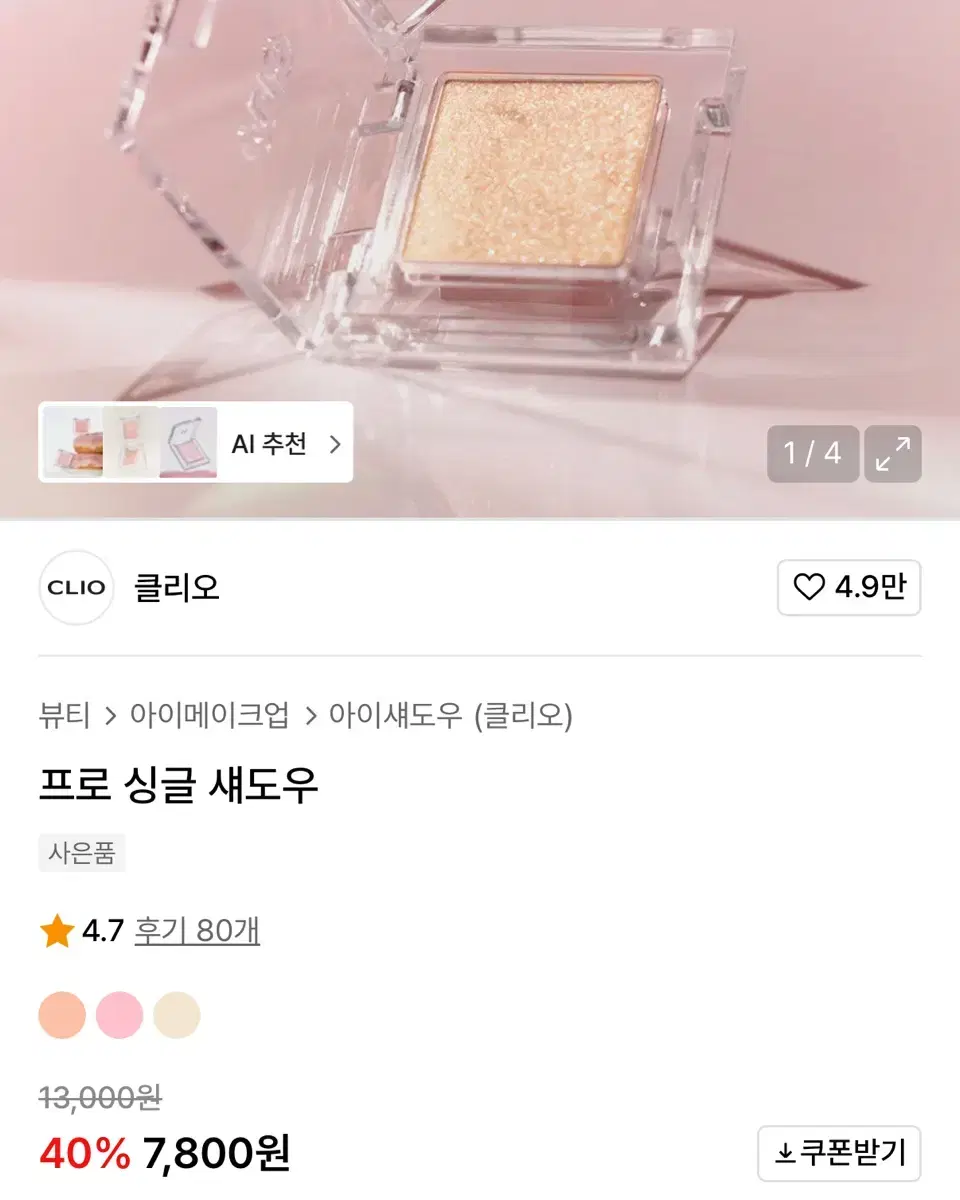The width and height of the screenshot is (960, 1200).
Task: Click the CLIO brand logo circle
Action: click(x=76, y=588)
